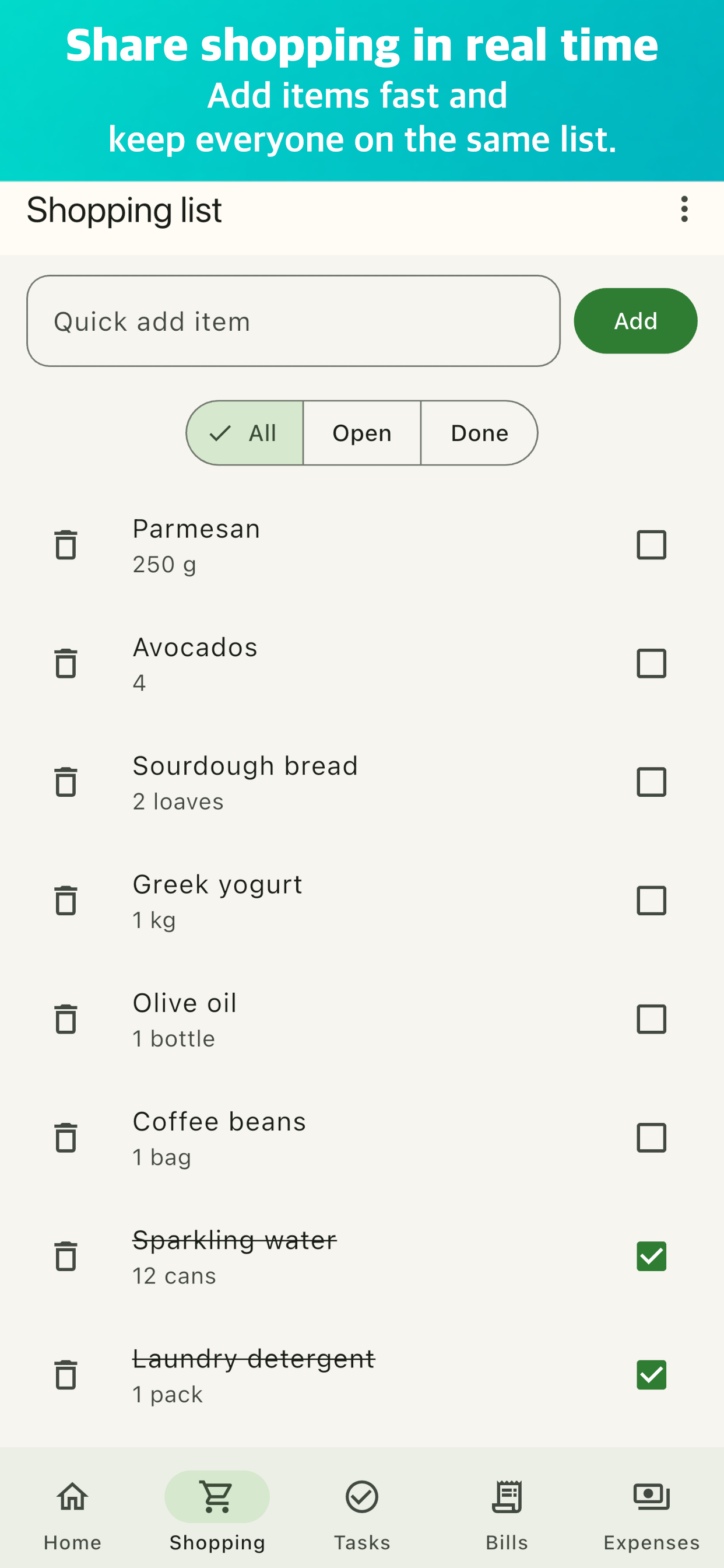This screenshot has width=724, height=1568.
Task: Remove Laundry detergent with its trash icon
Action: [x=66, y=1374]
